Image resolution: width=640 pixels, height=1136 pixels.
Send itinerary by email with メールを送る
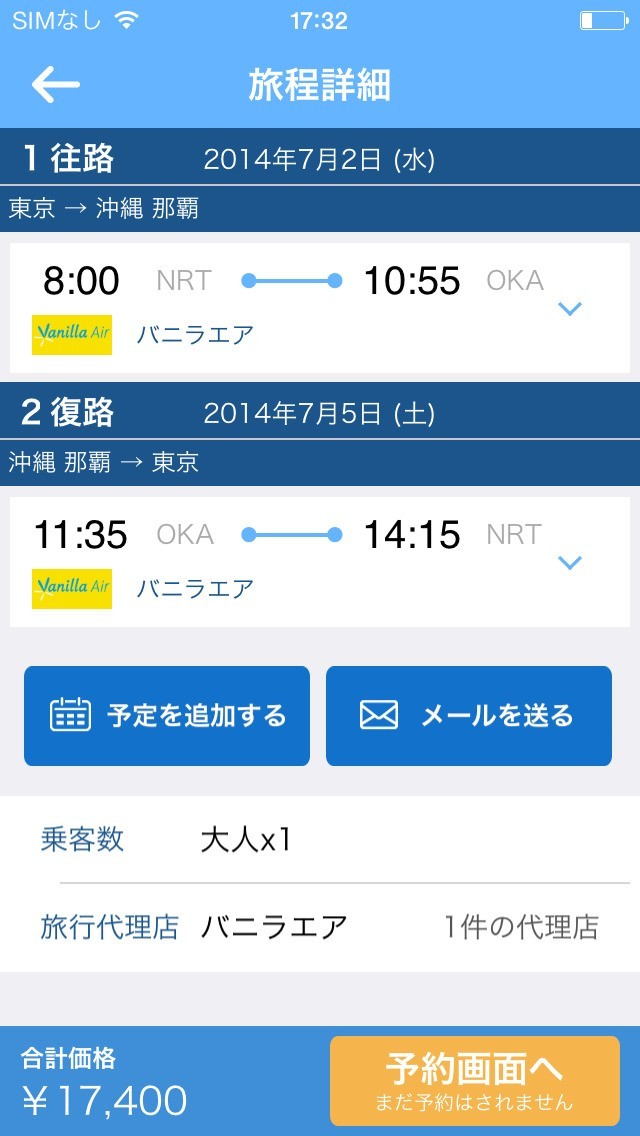[x=468, y=716]
